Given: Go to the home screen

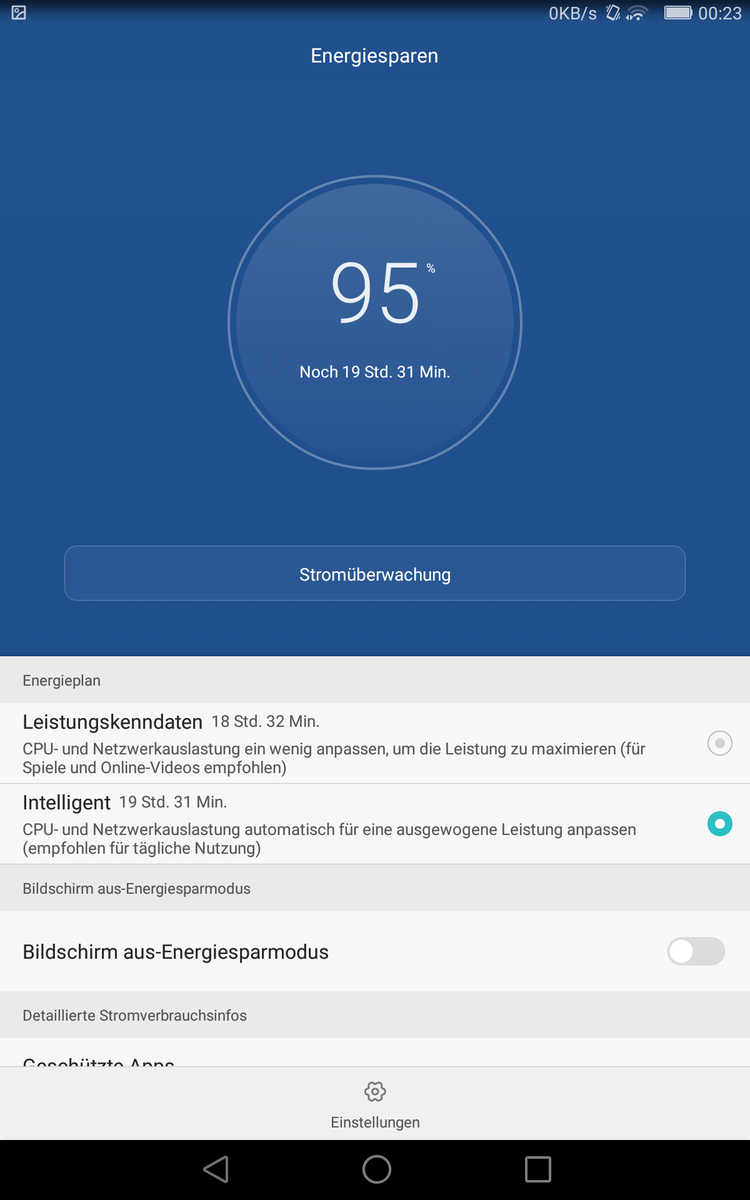Looking at the screenshot, I should pyautogui.click(x=376, y=1169).
